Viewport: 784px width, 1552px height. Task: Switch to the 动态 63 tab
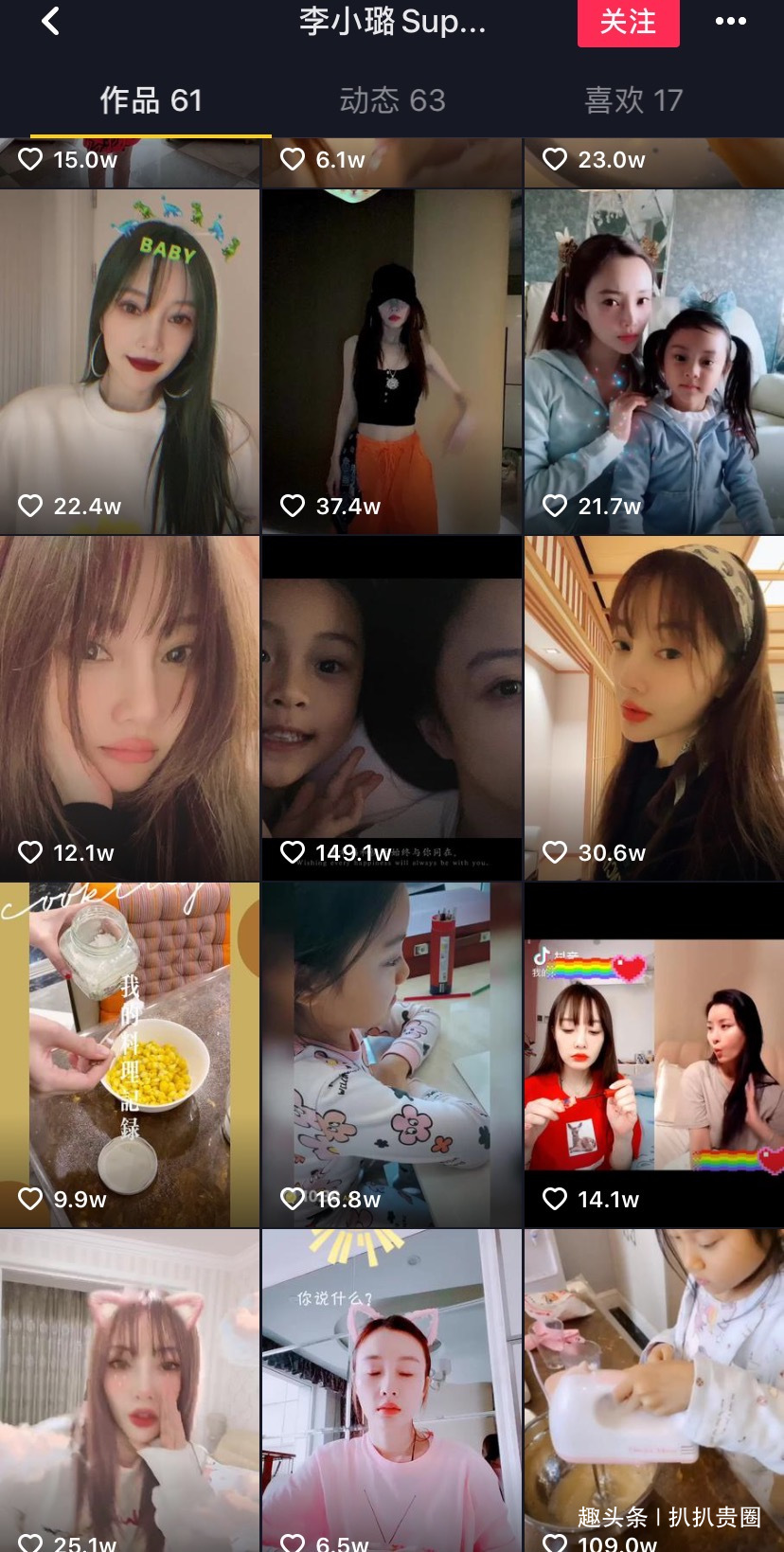point(392,100)
